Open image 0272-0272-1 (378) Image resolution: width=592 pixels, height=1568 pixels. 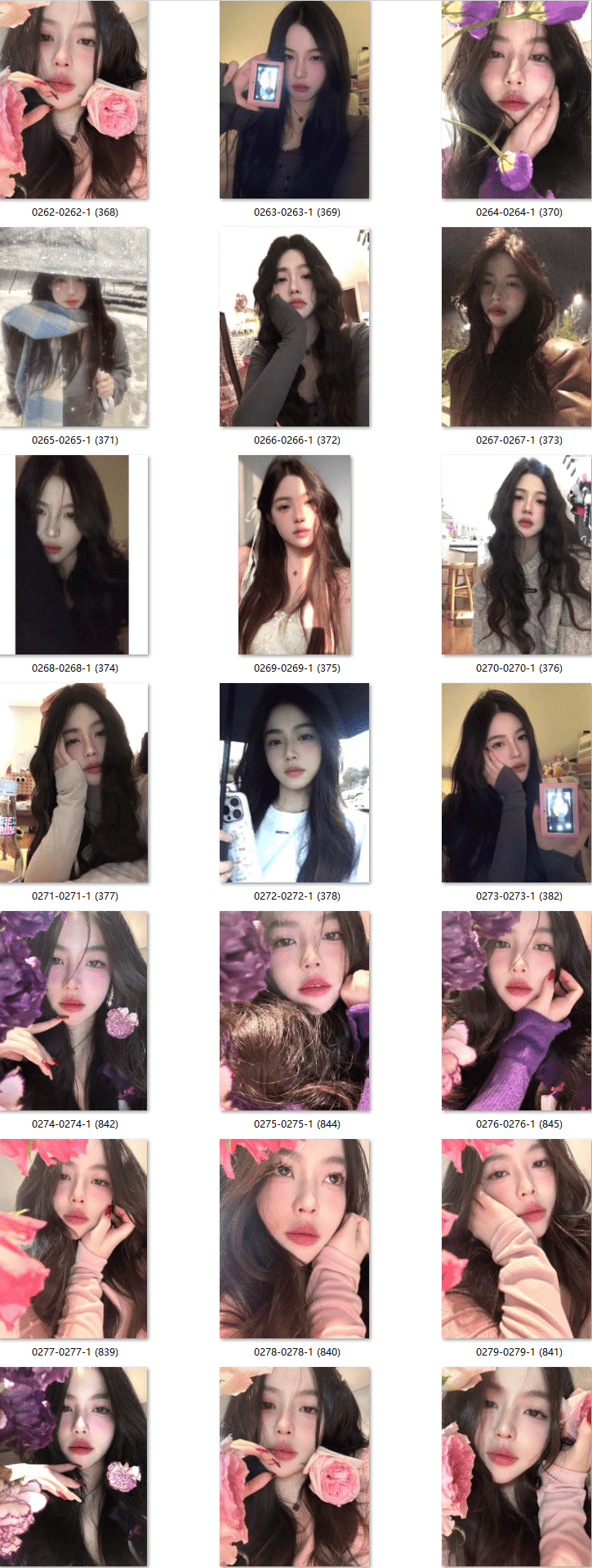coord(295,783)
